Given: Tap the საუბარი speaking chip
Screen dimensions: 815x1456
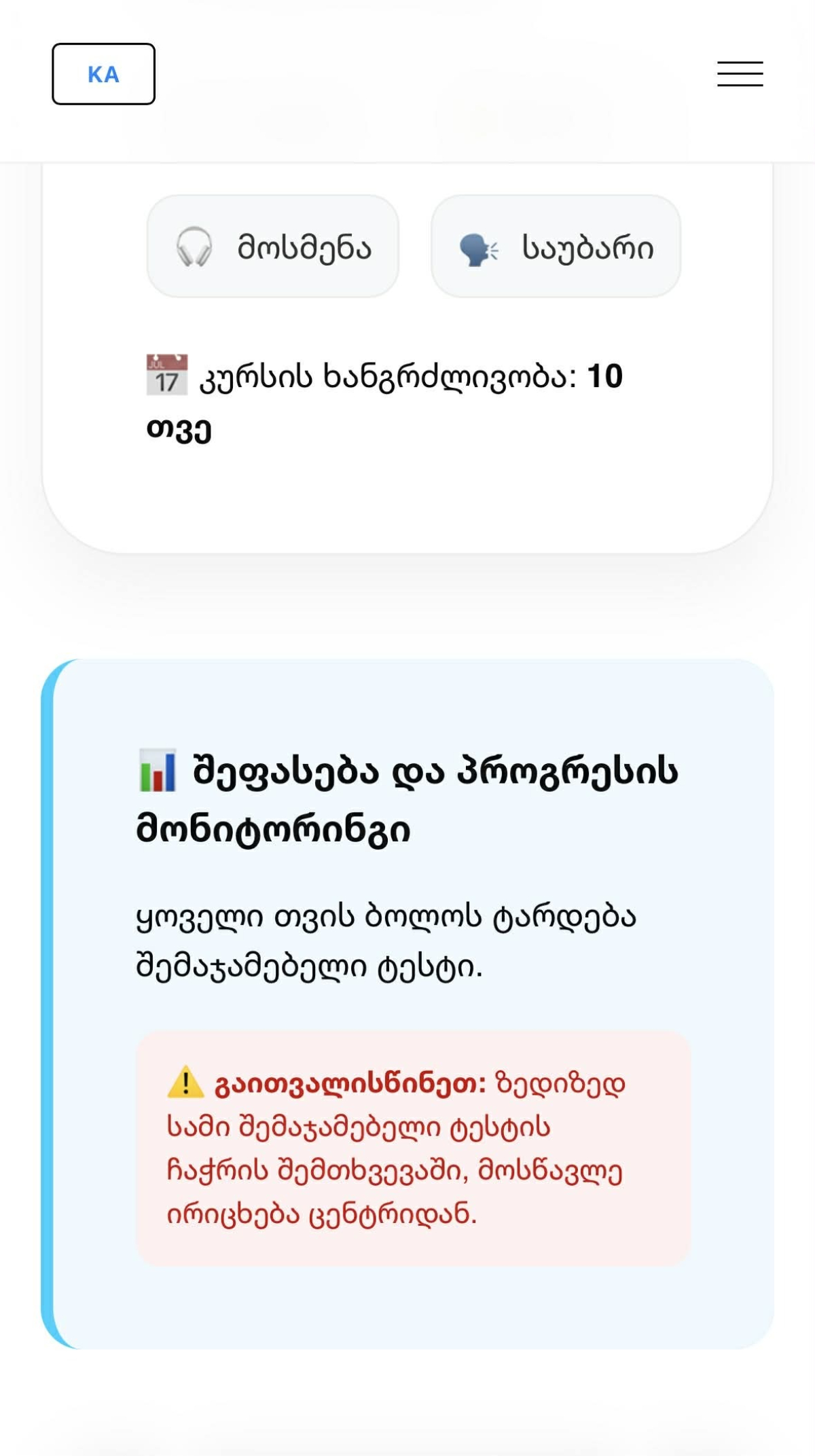Looking at the screenshot, I should 556,247.
